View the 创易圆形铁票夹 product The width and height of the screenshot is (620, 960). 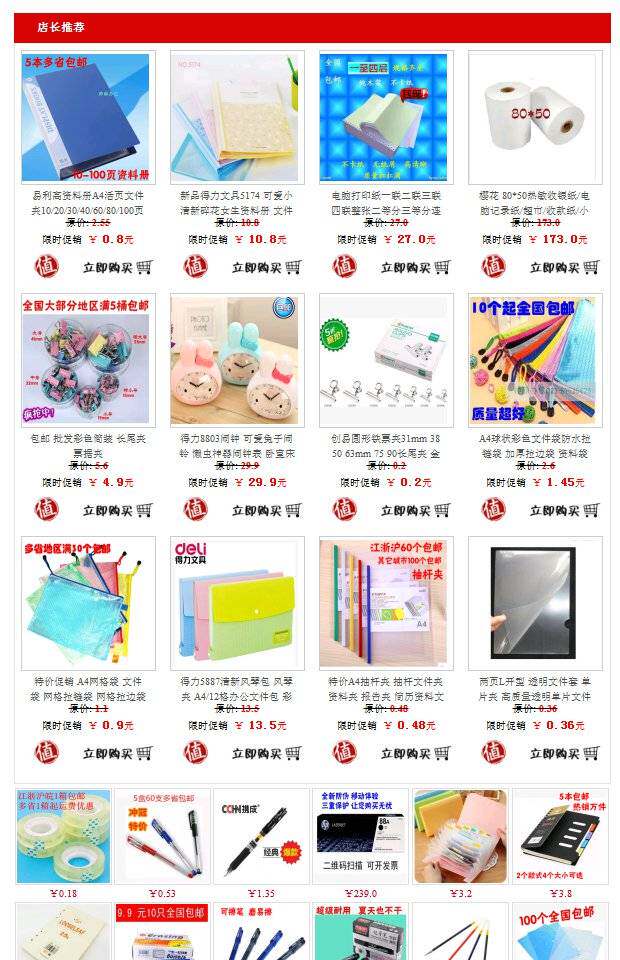click(385, 360)
